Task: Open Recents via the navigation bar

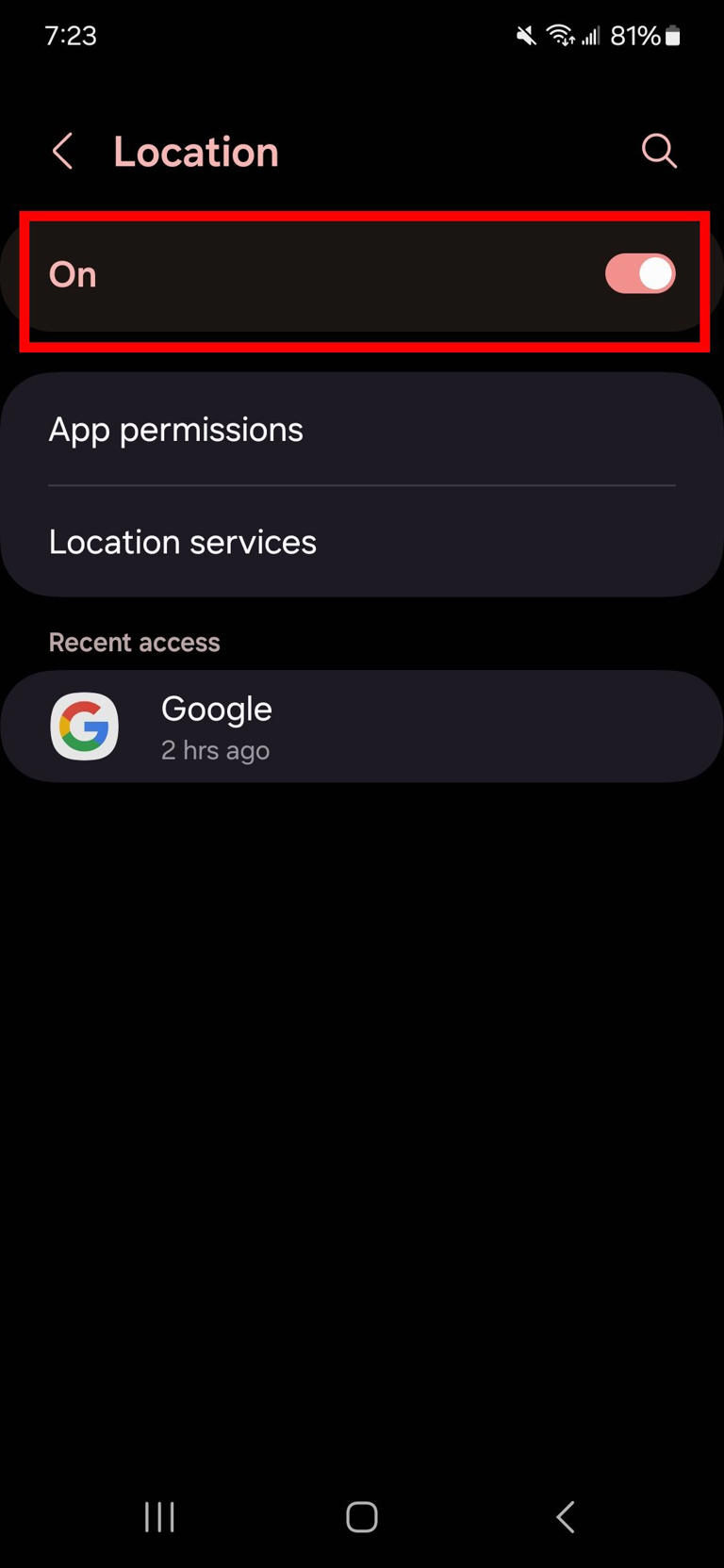Action: point(158,1517)
